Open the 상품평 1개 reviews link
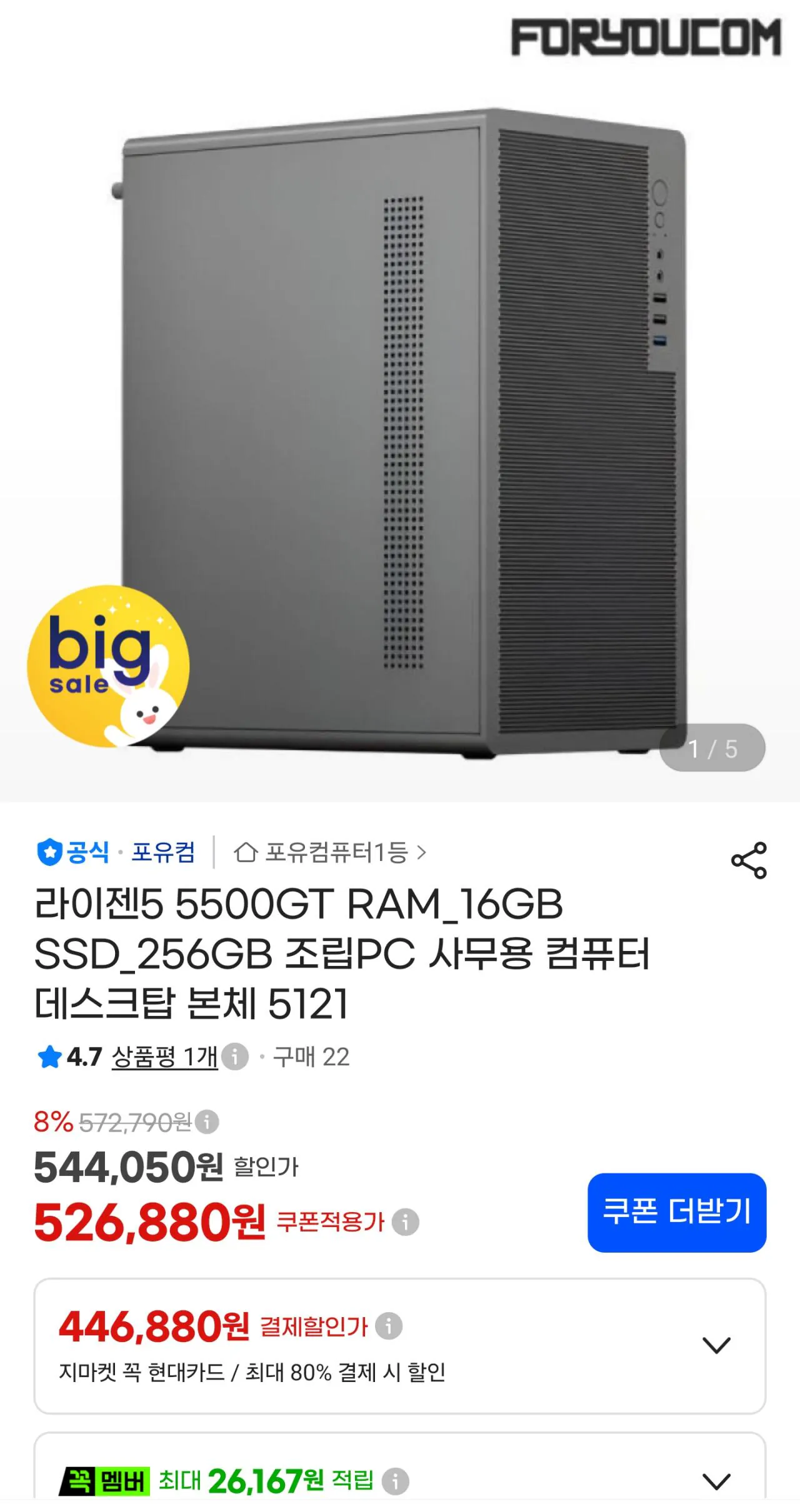 pos(165,1057)
